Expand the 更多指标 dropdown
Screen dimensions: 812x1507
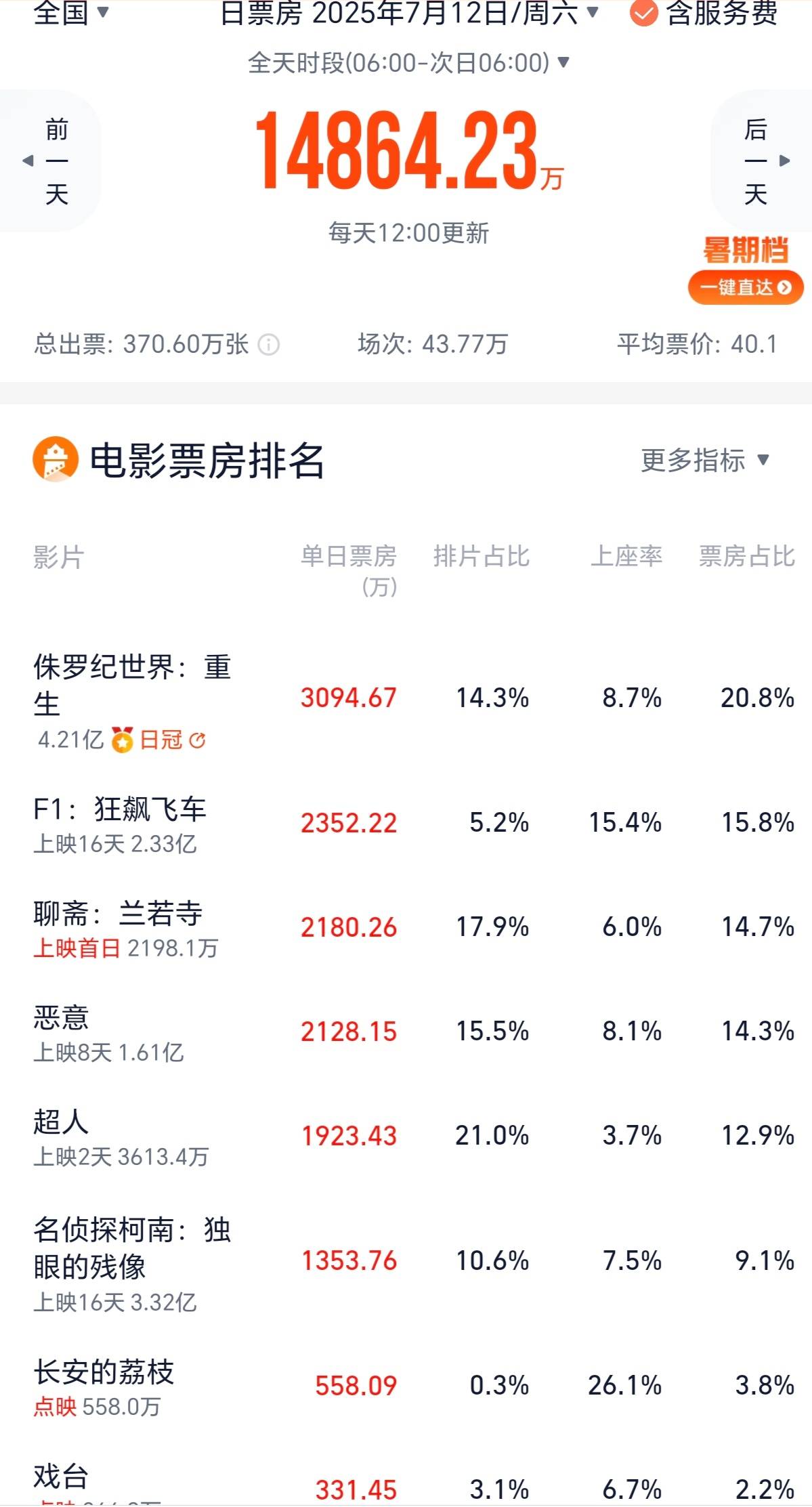[705, 461]
